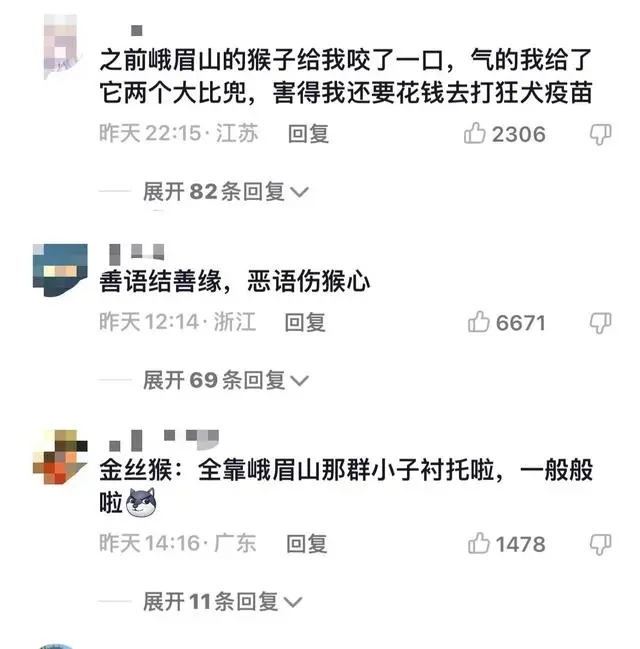
Task: Expand the 69 replies
Action: [225, 380]
